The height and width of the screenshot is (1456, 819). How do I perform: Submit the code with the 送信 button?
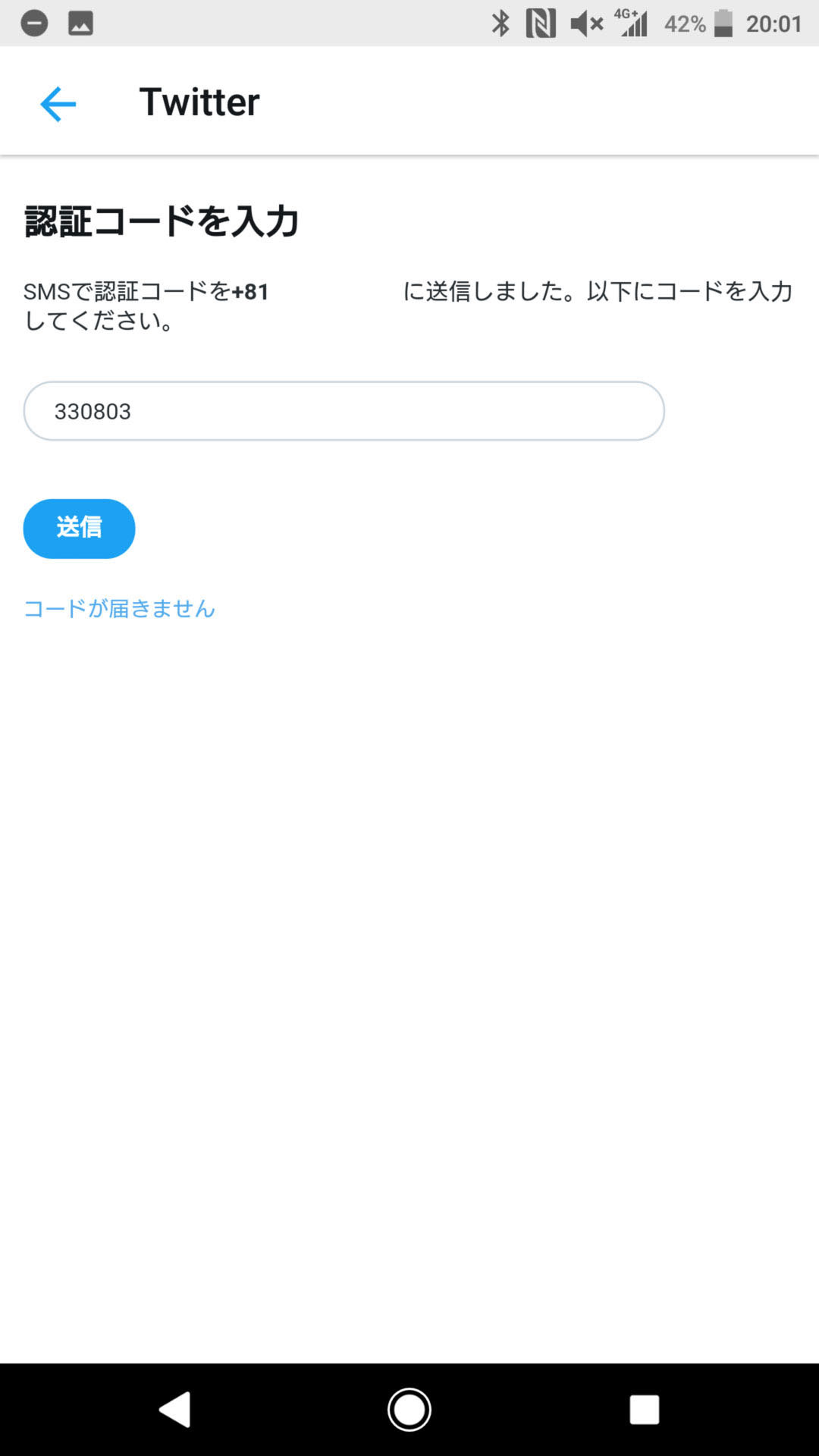(79, 529)
